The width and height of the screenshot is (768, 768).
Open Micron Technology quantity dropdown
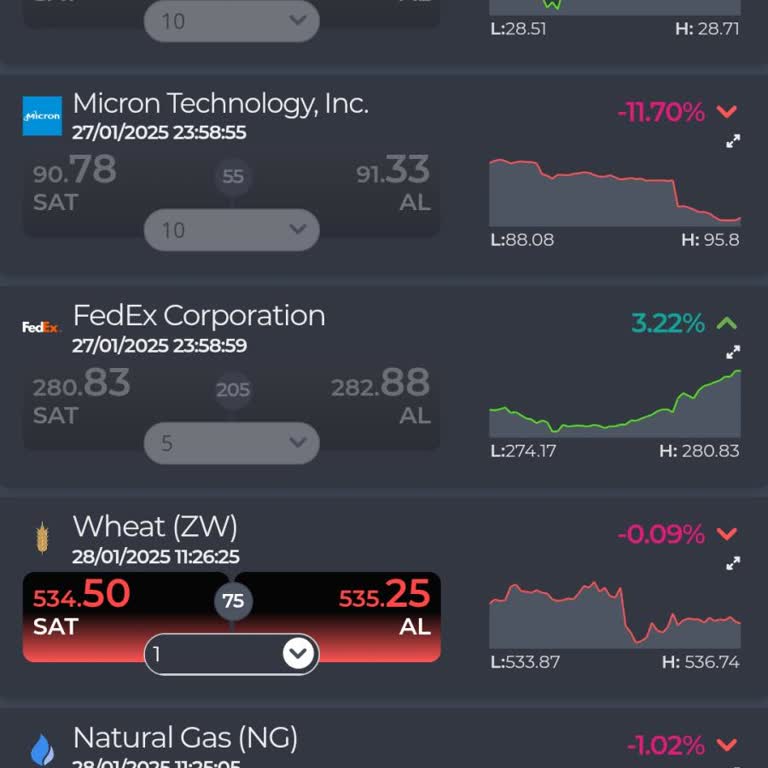232,230
